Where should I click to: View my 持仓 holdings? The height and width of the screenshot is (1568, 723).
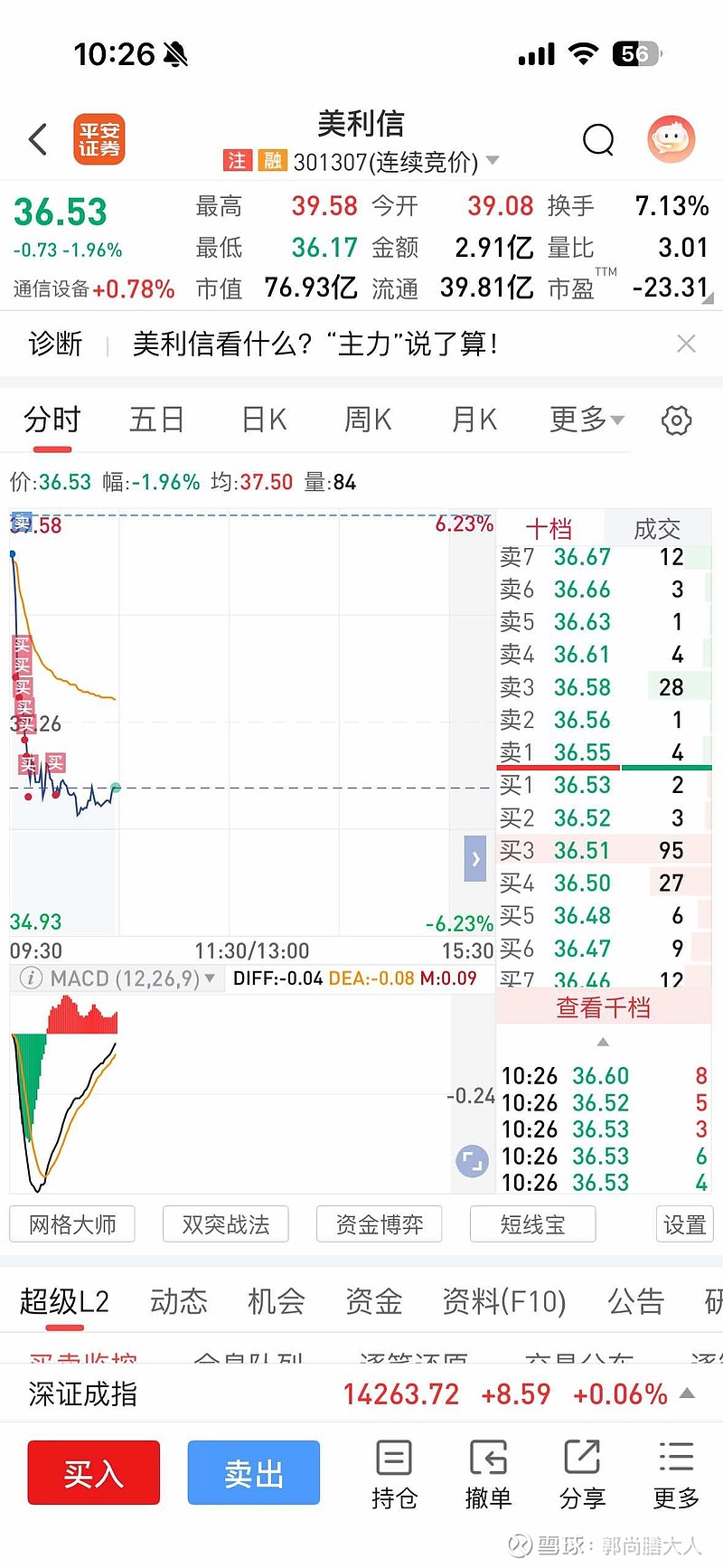(394, 1476)
